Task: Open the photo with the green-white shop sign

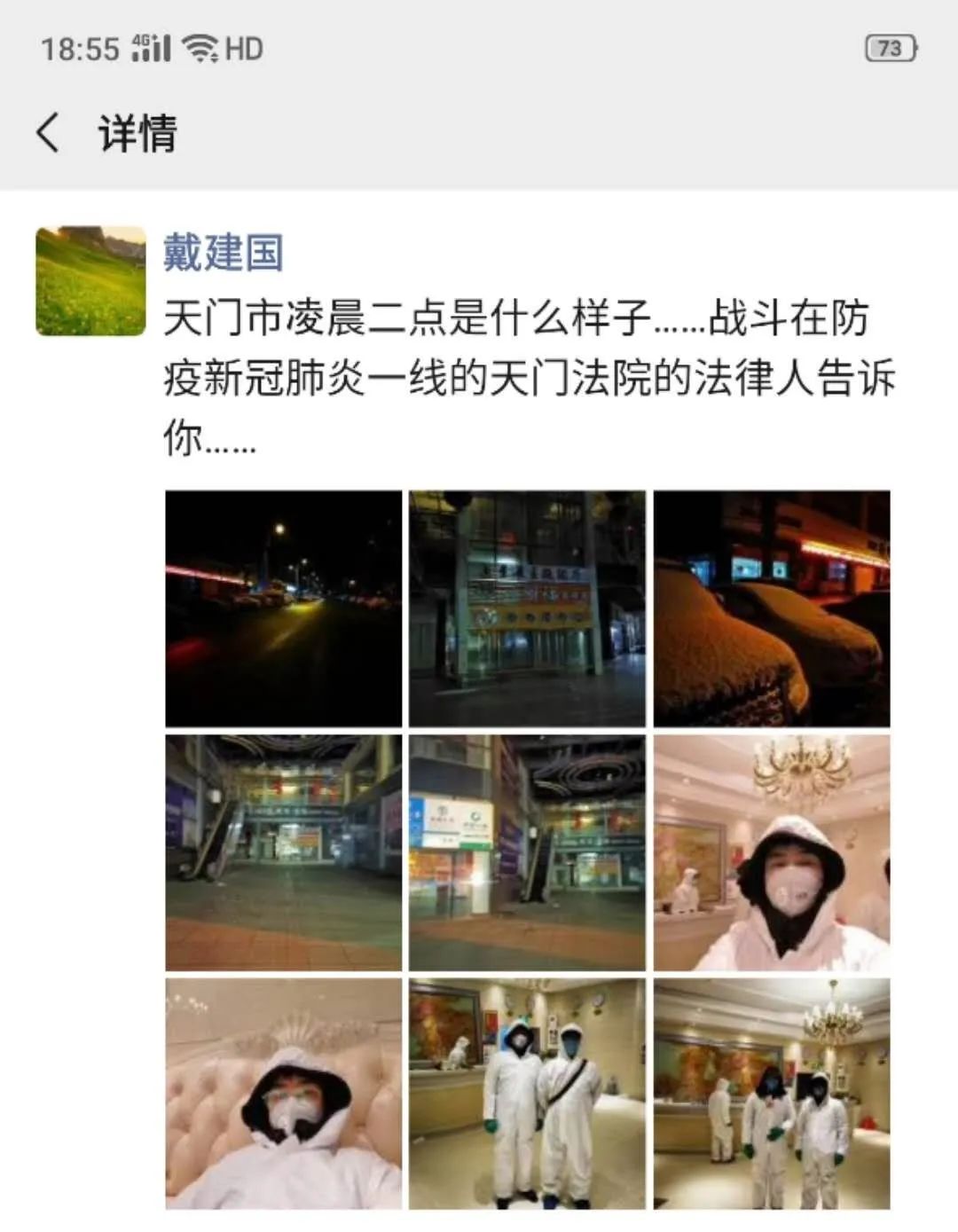Action: pyautogui.click(x=527, y=852)
